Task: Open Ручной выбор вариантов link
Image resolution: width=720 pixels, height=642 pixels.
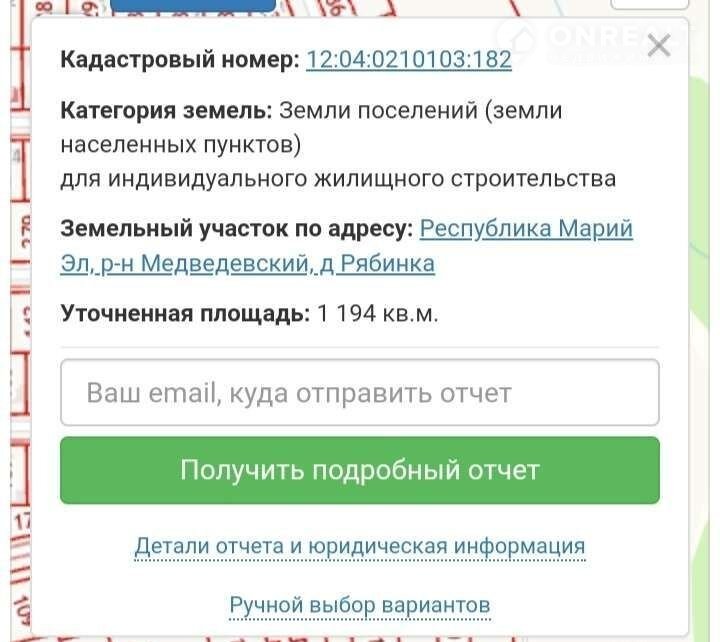Action: 360,604
